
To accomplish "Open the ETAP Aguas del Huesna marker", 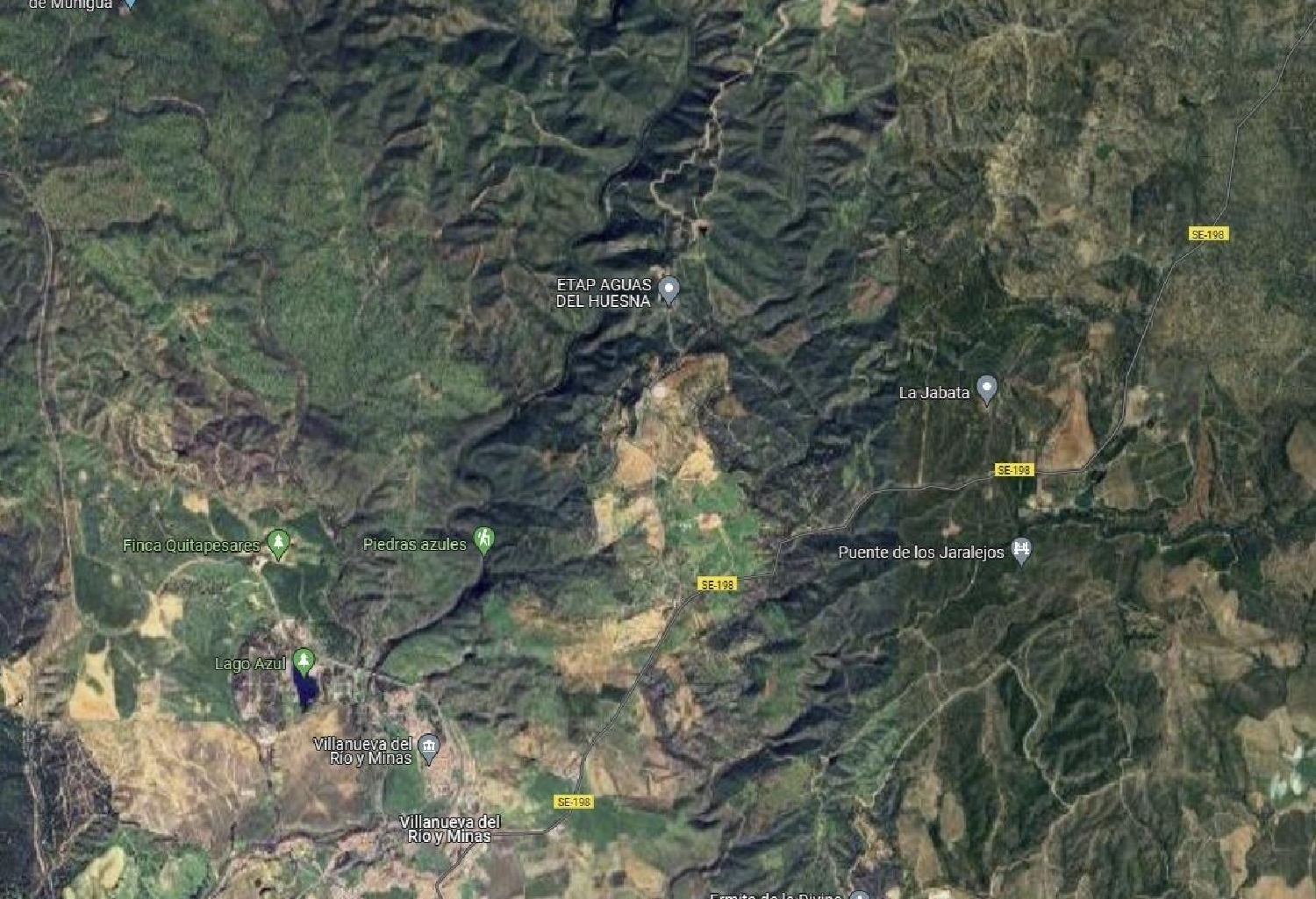I will (669, 289).
